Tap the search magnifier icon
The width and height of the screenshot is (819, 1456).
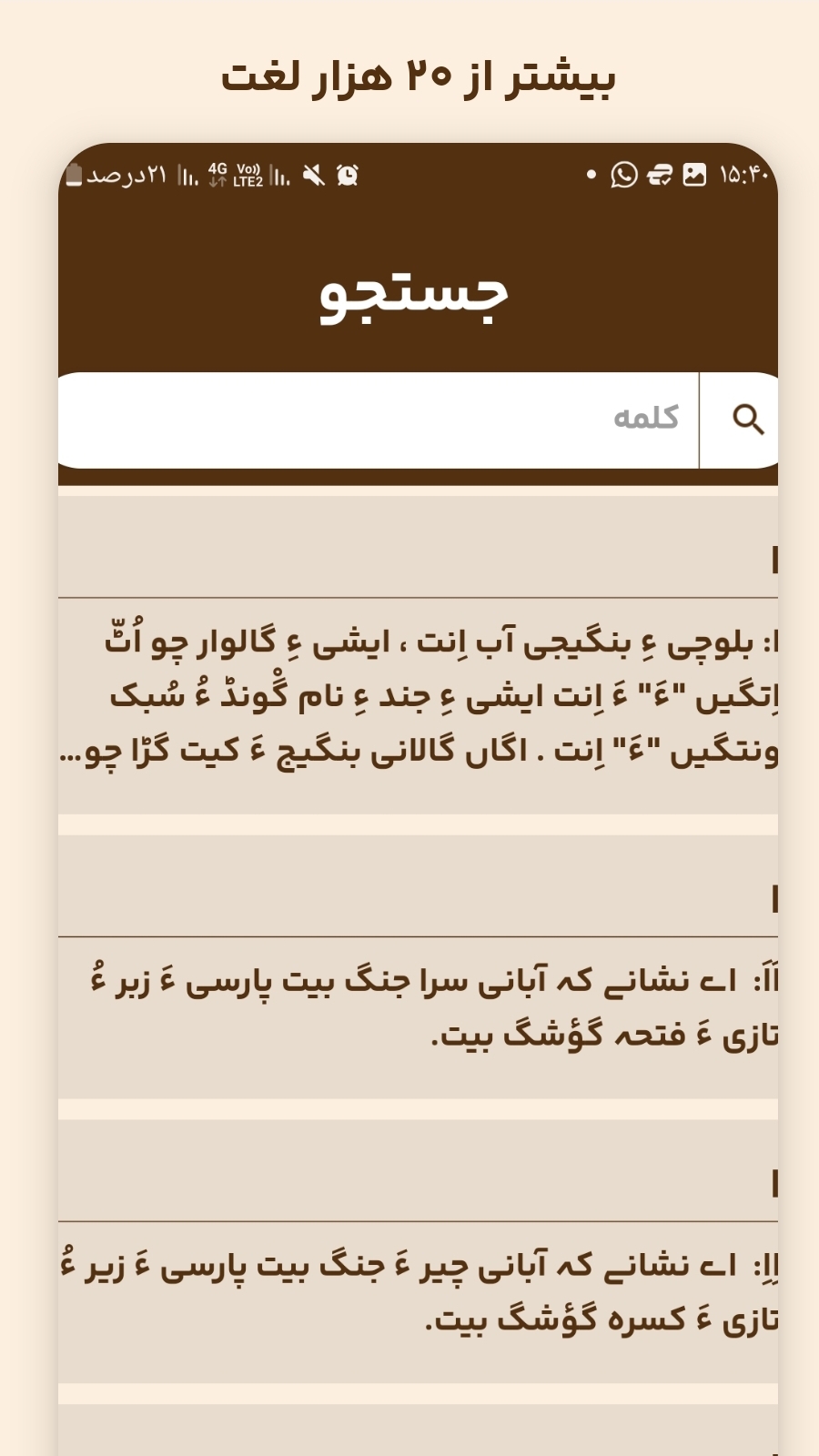click(749, 419)
